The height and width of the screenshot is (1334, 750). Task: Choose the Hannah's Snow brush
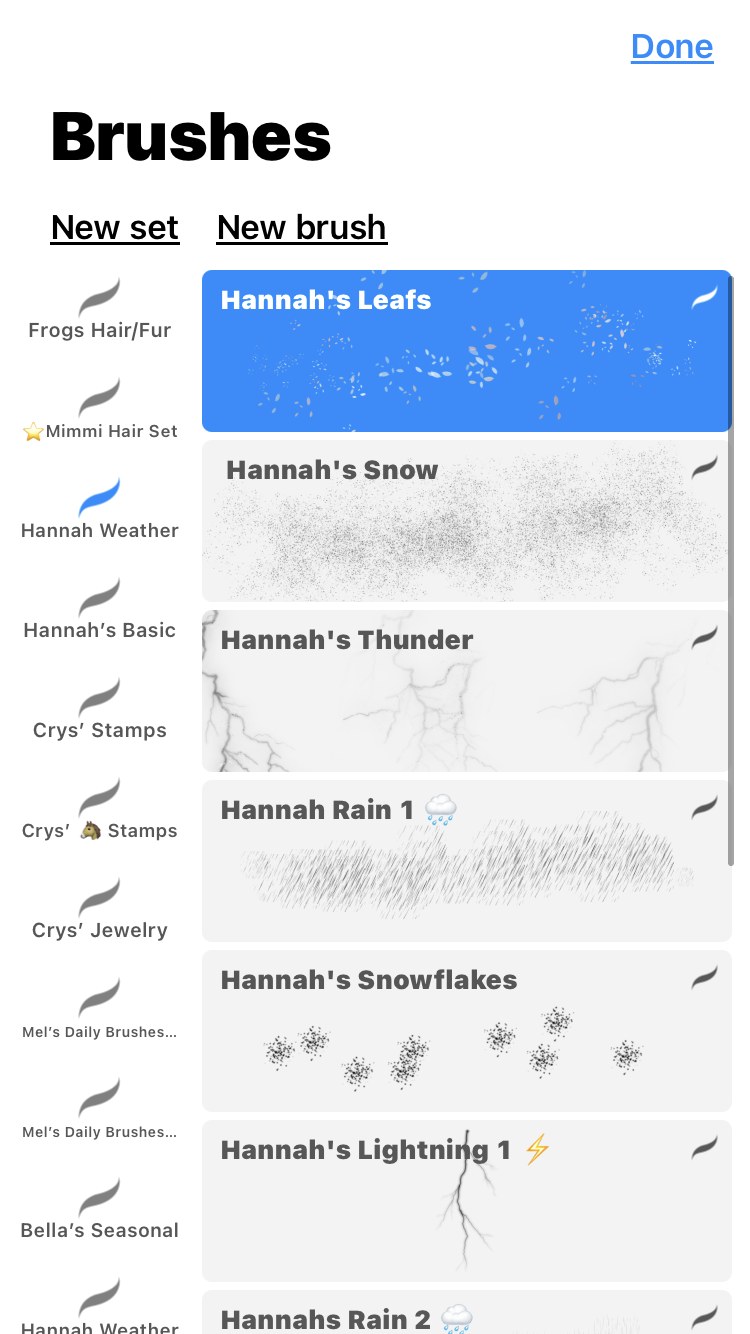pyautogui.click(x=466, y=521)
